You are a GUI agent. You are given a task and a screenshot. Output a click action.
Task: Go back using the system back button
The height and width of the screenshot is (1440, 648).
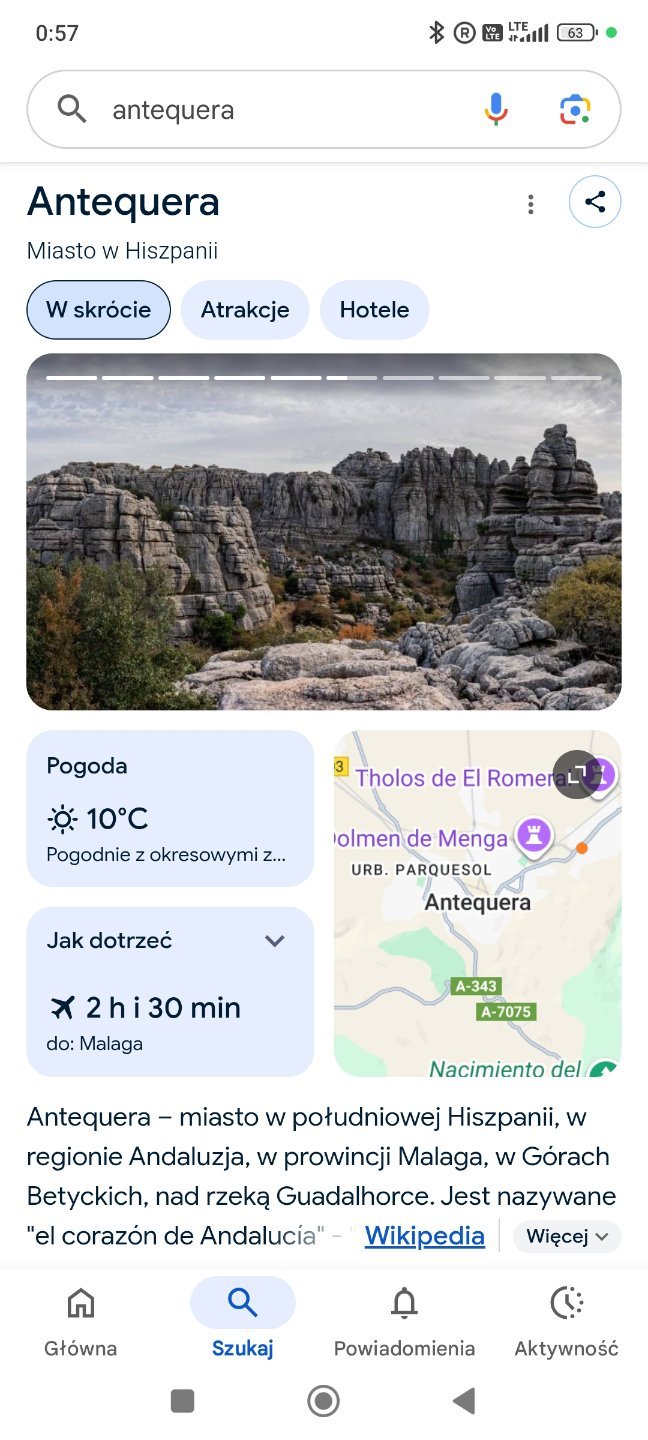coord(463,1401)
